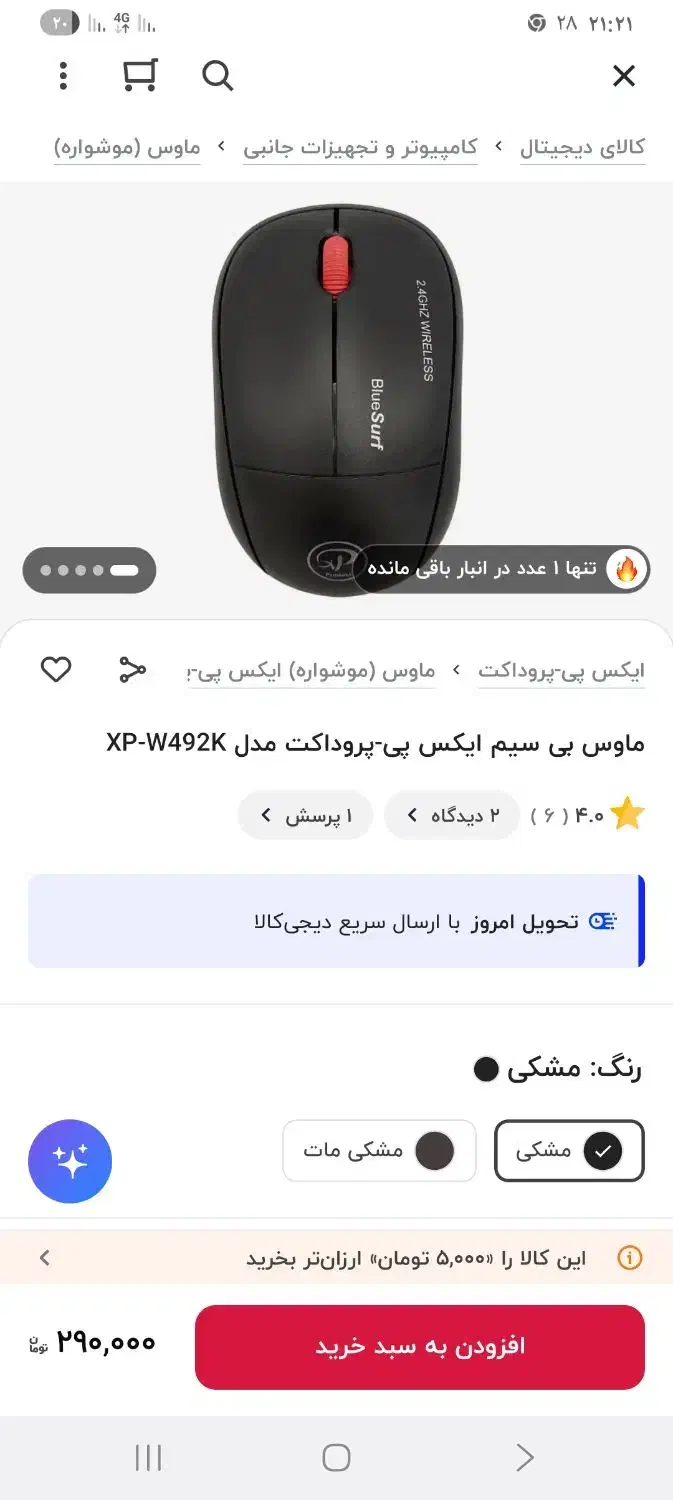
Task: Open the AI assistant sparkle button
Action: click(x=70, y=1161)
